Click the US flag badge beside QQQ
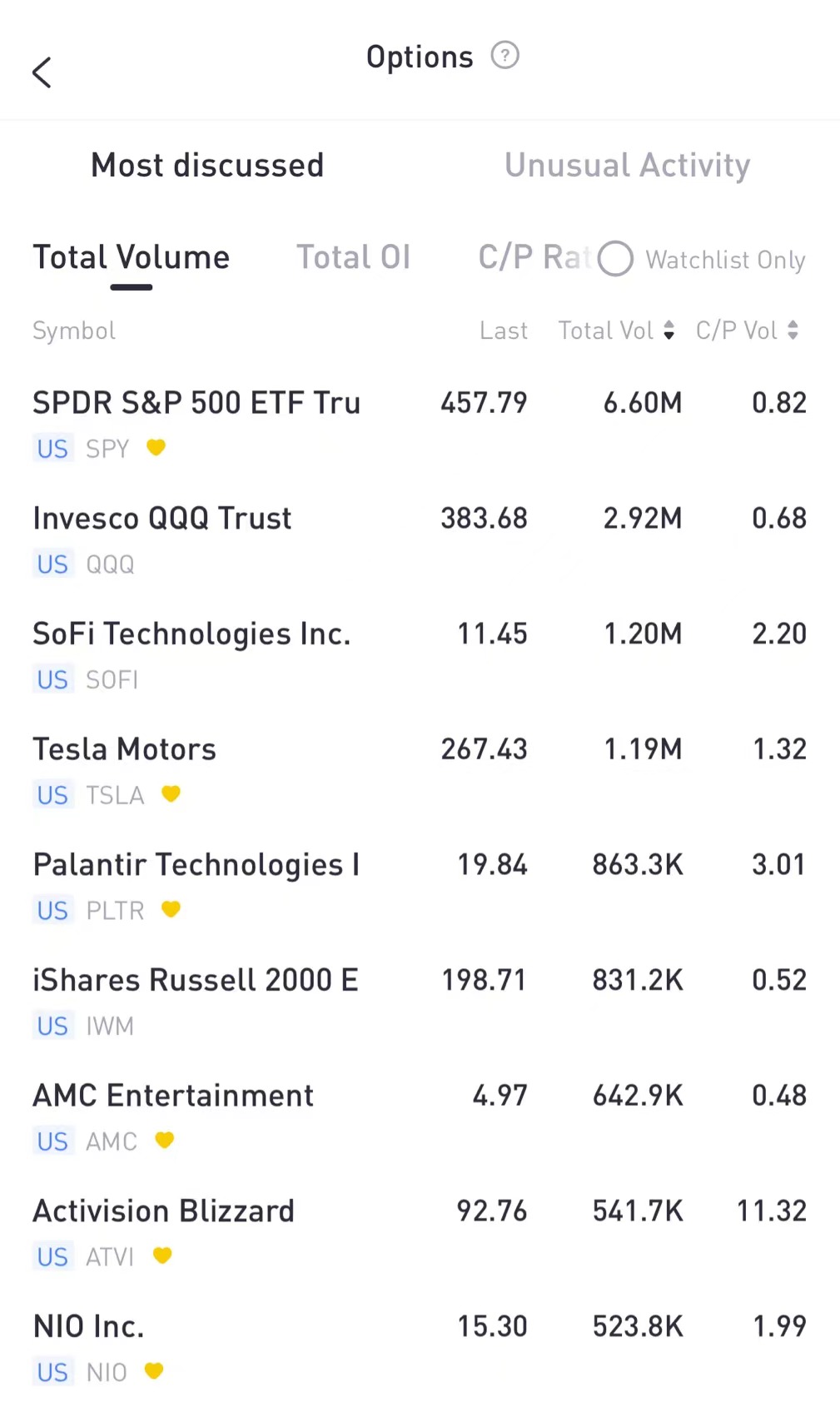This screenshot has width=840, height=1427. pyautogui.click(x=52, y=564)
